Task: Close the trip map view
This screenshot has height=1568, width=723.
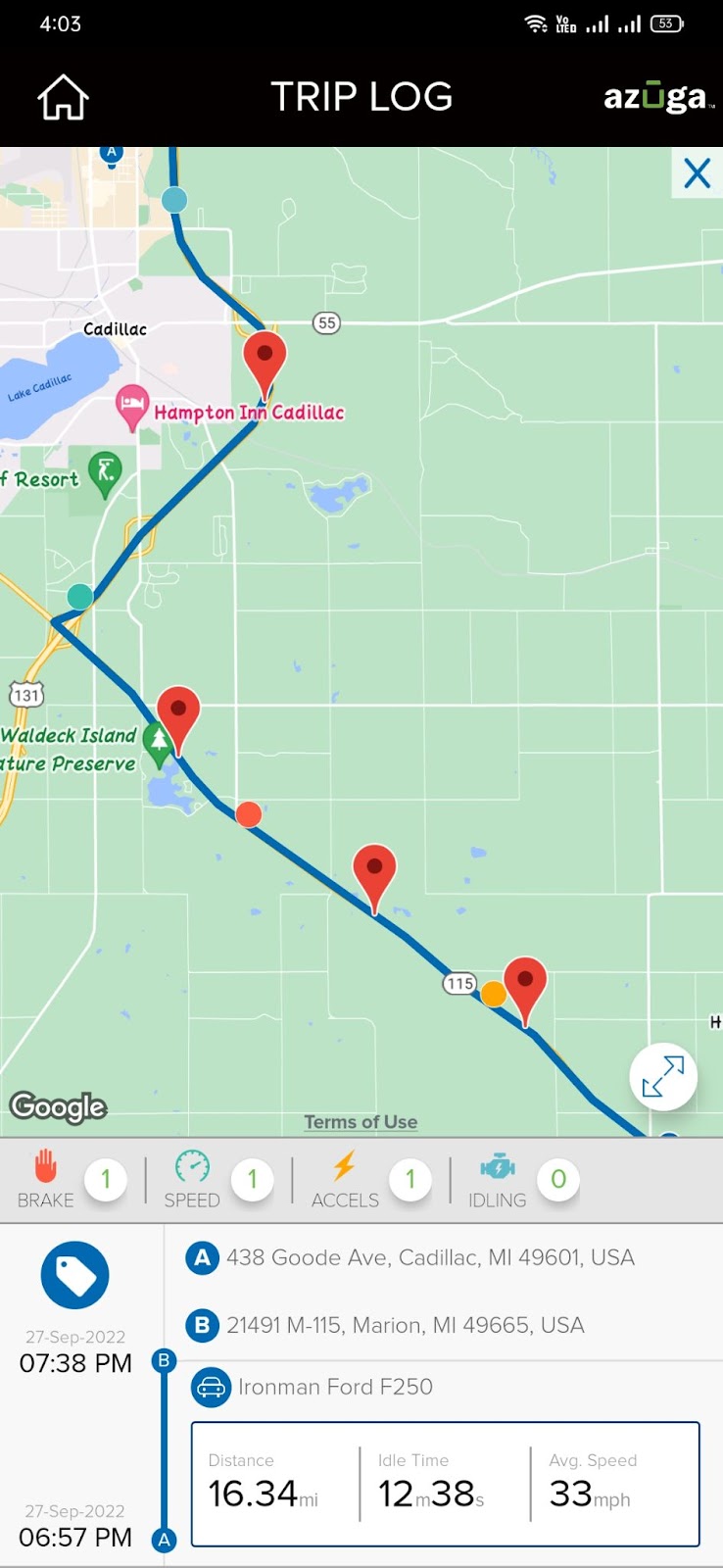Action: coord(697,173)
